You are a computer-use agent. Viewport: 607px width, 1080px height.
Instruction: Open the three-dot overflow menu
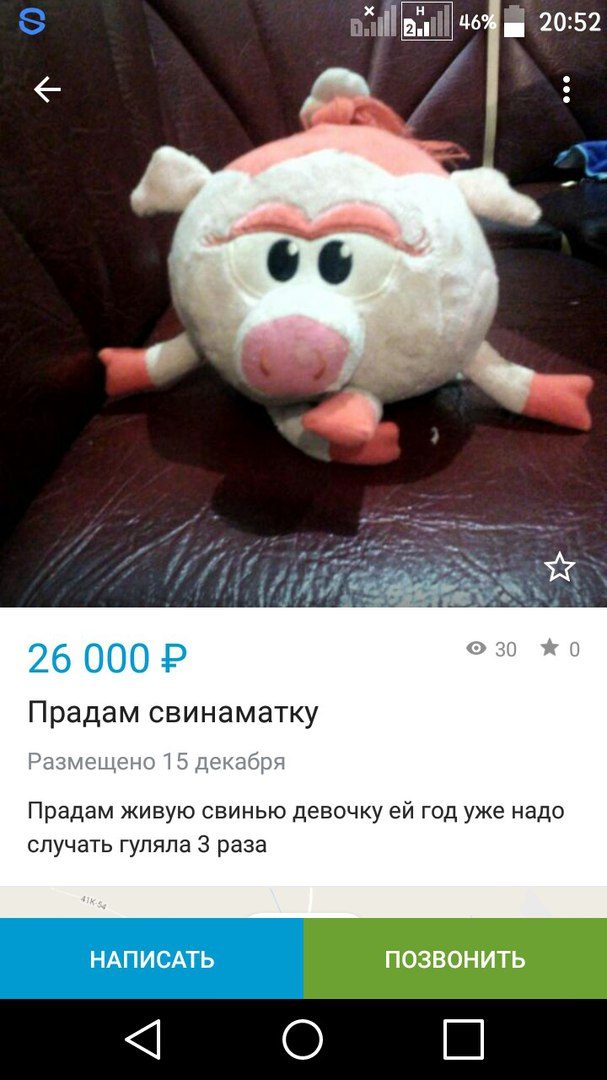(x=566, y=90)
